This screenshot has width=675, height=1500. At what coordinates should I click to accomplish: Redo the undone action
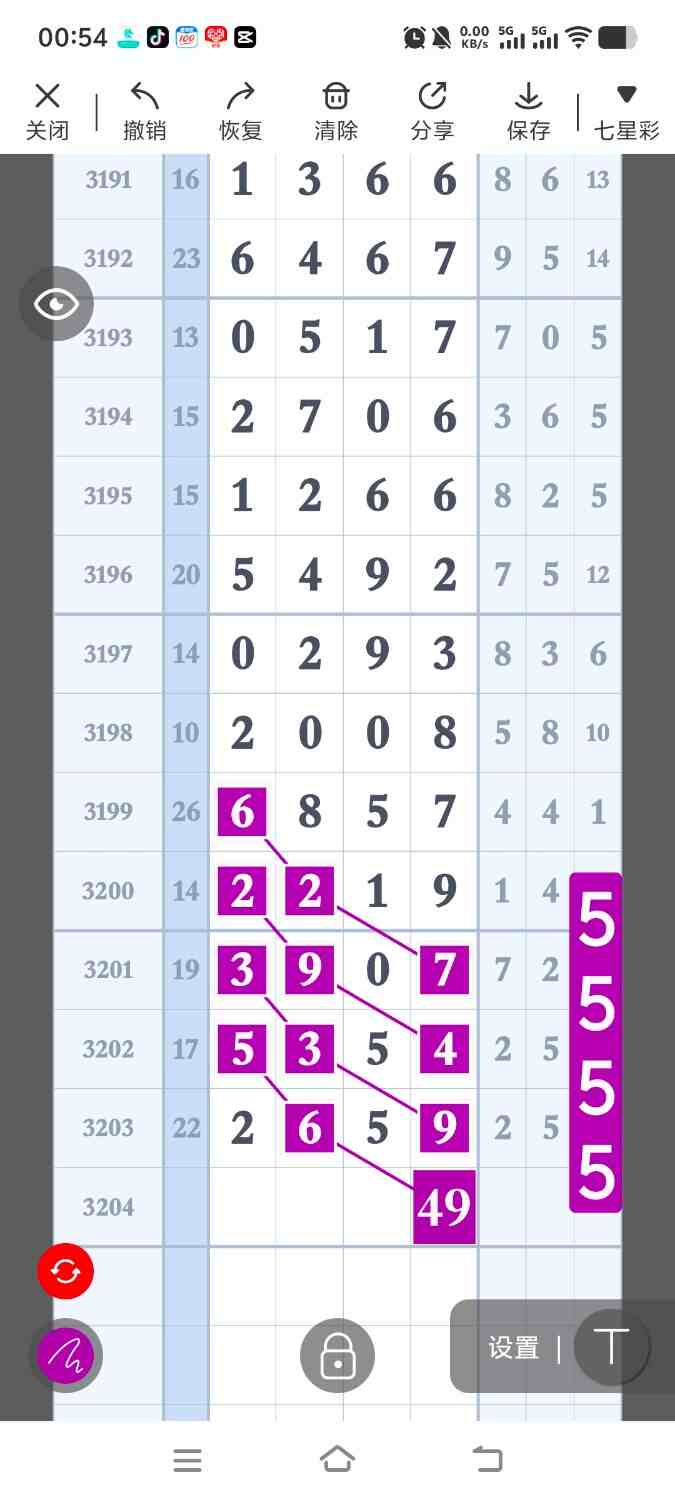tap(240, 111)
